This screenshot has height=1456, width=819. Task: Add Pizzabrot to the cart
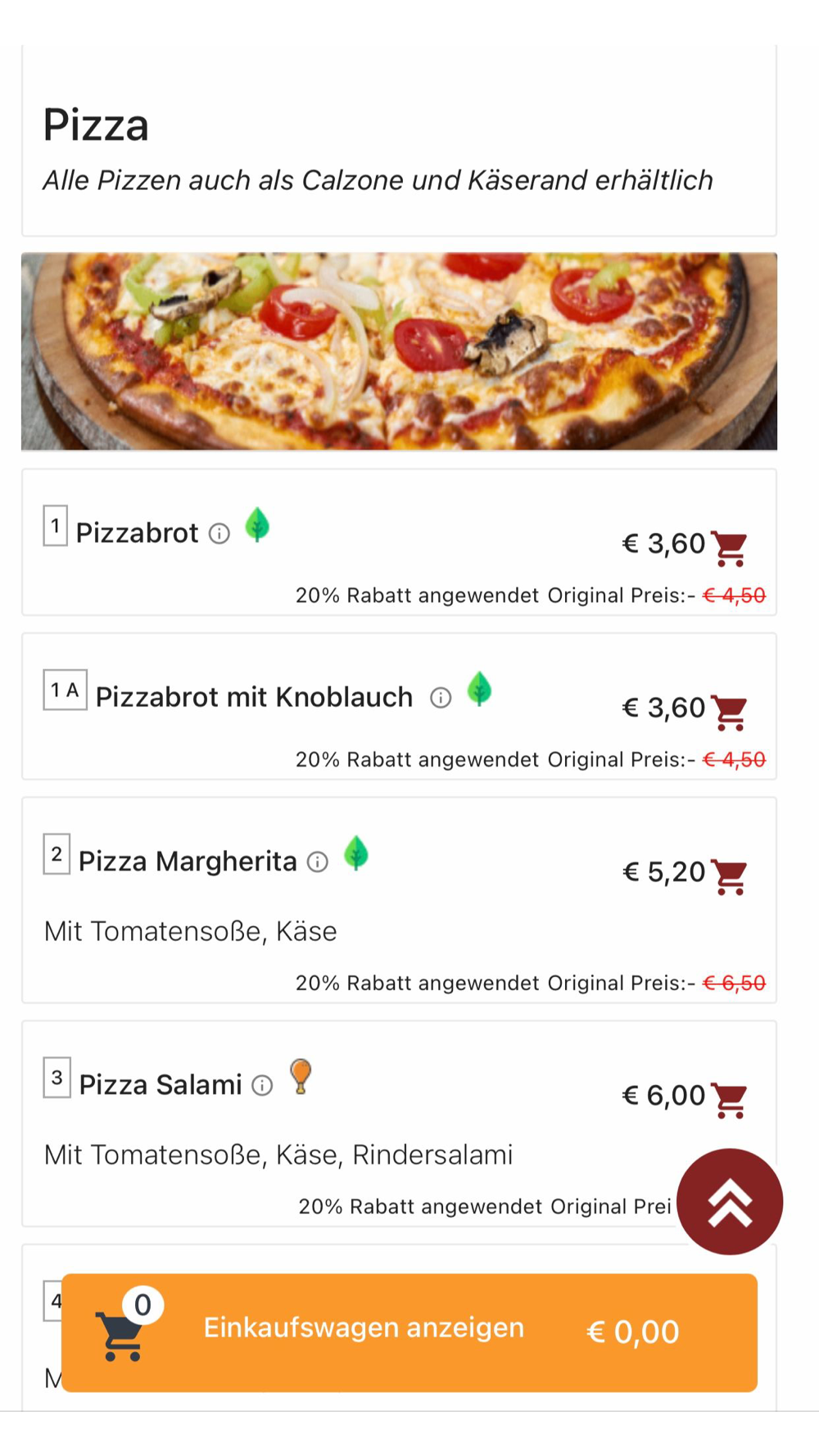pos(728,548)
